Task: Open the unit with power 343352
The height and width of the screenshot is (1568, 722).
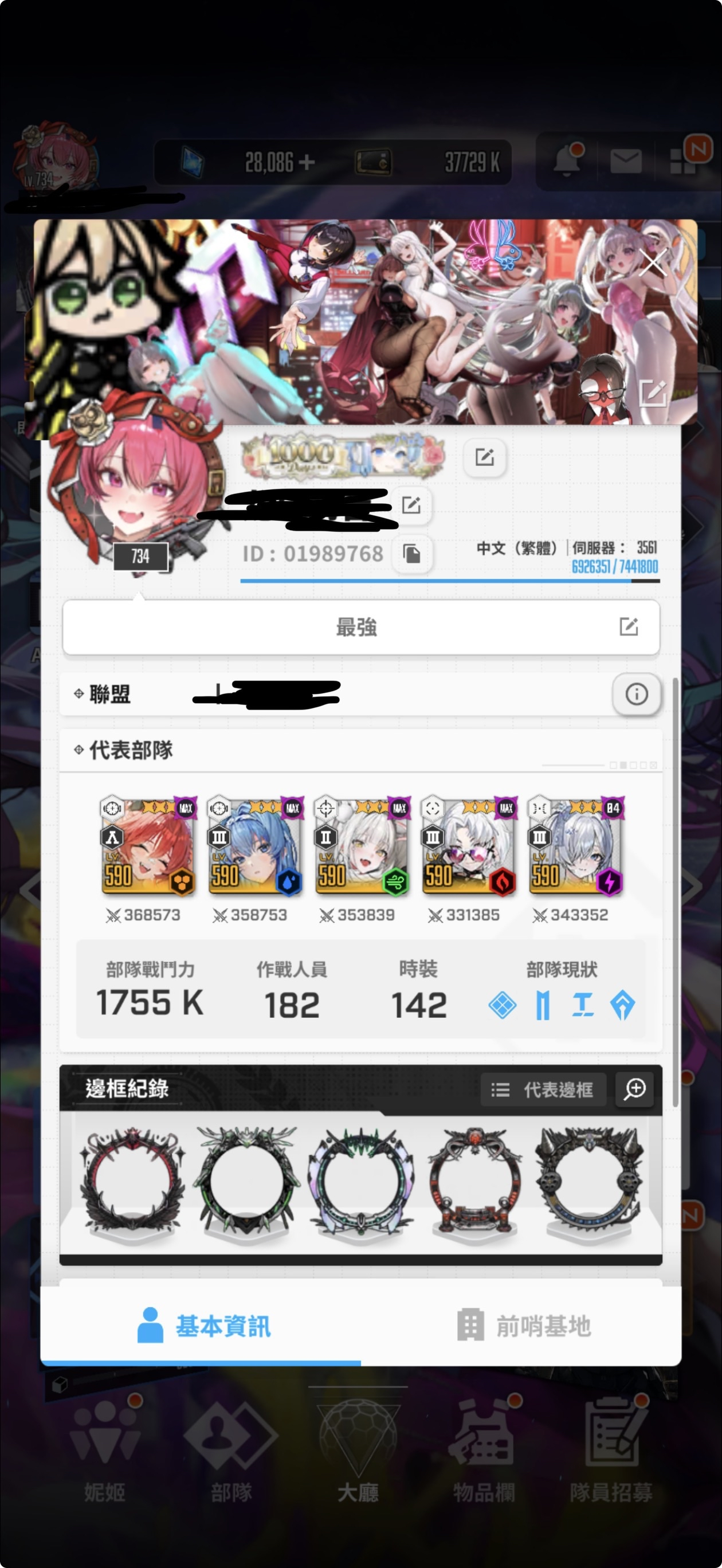Action: [x=575, y=845]
